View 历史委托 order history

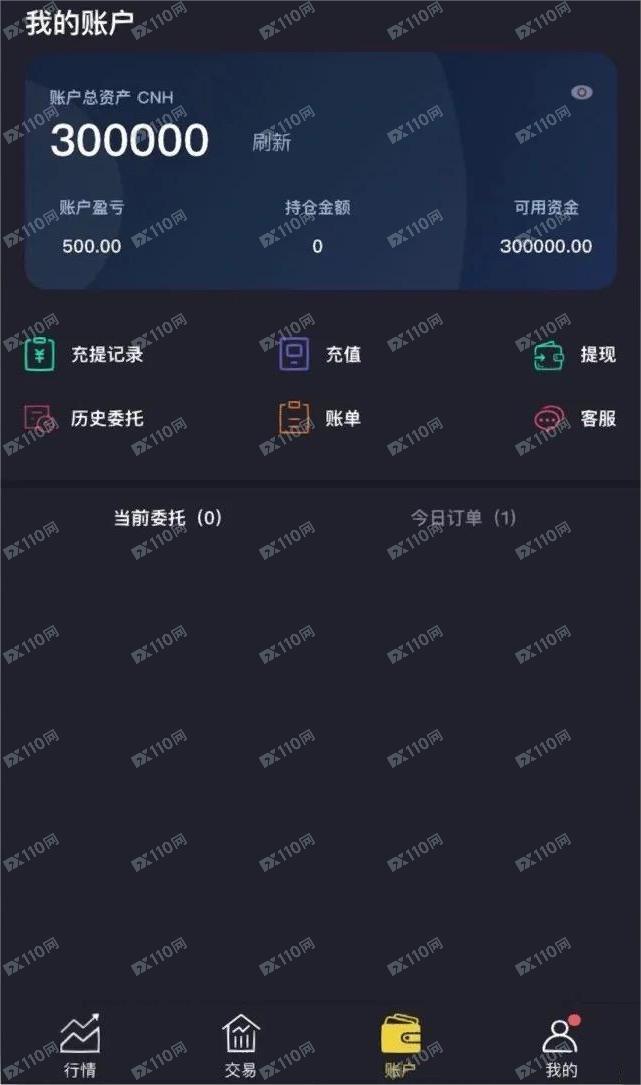(x=85, y=418)
